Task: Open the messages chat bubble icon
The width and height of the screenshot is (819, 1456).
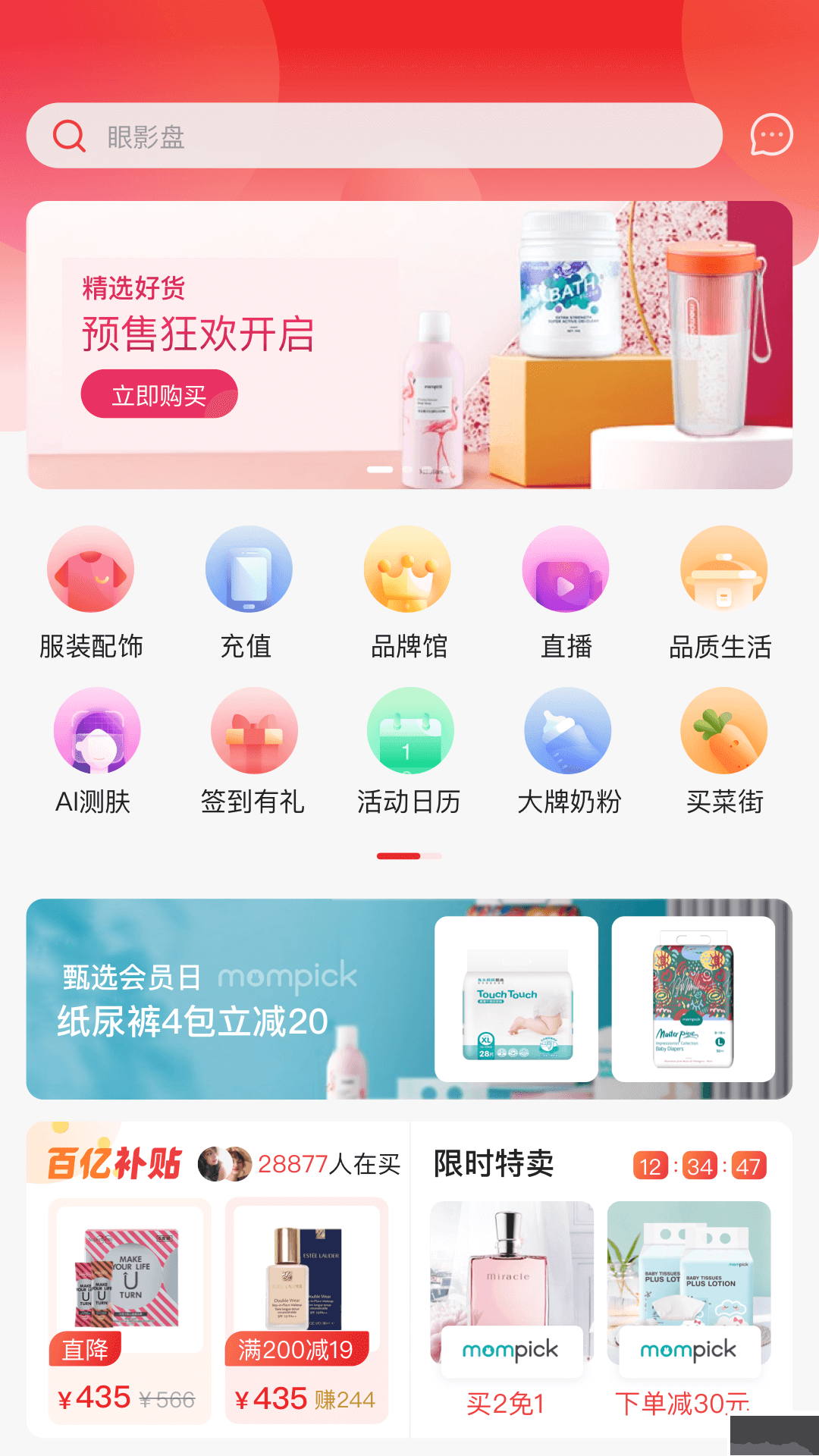Action: [x=771, y=136]
